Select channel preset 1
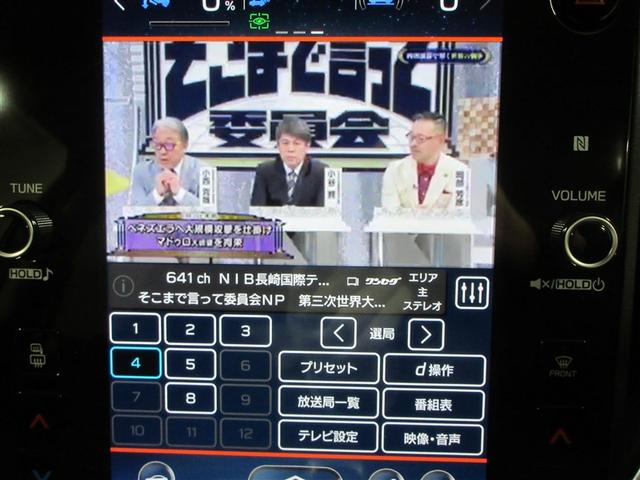Screen dimensions: 640x480 tap(136, 329)
